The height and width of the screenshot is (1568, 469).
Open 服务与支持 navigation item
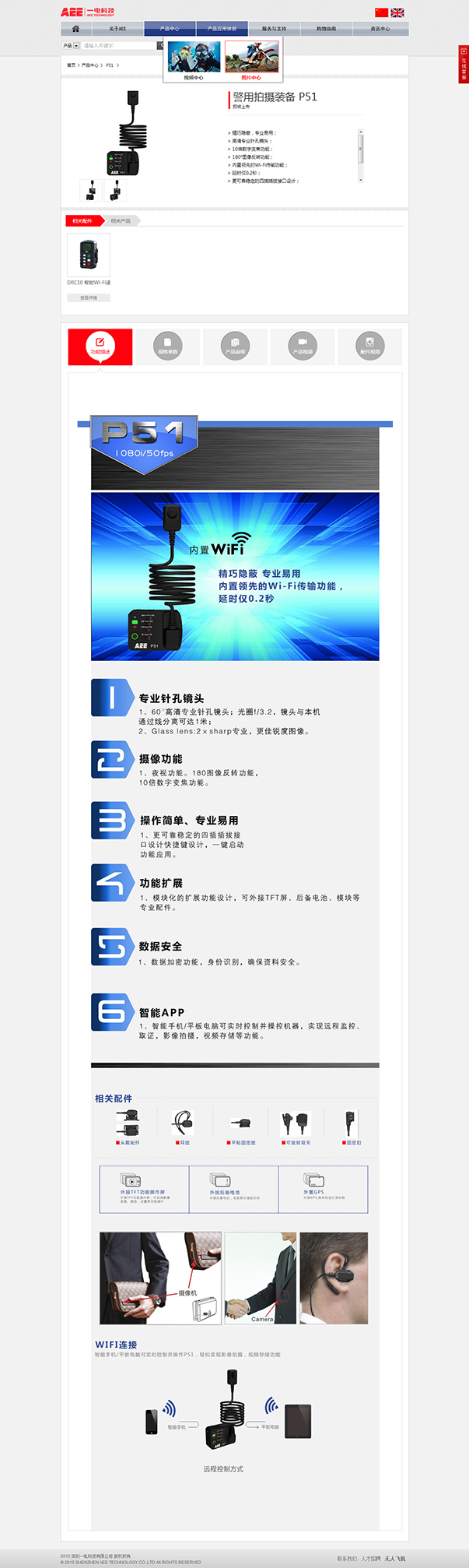tap(274, 29)
